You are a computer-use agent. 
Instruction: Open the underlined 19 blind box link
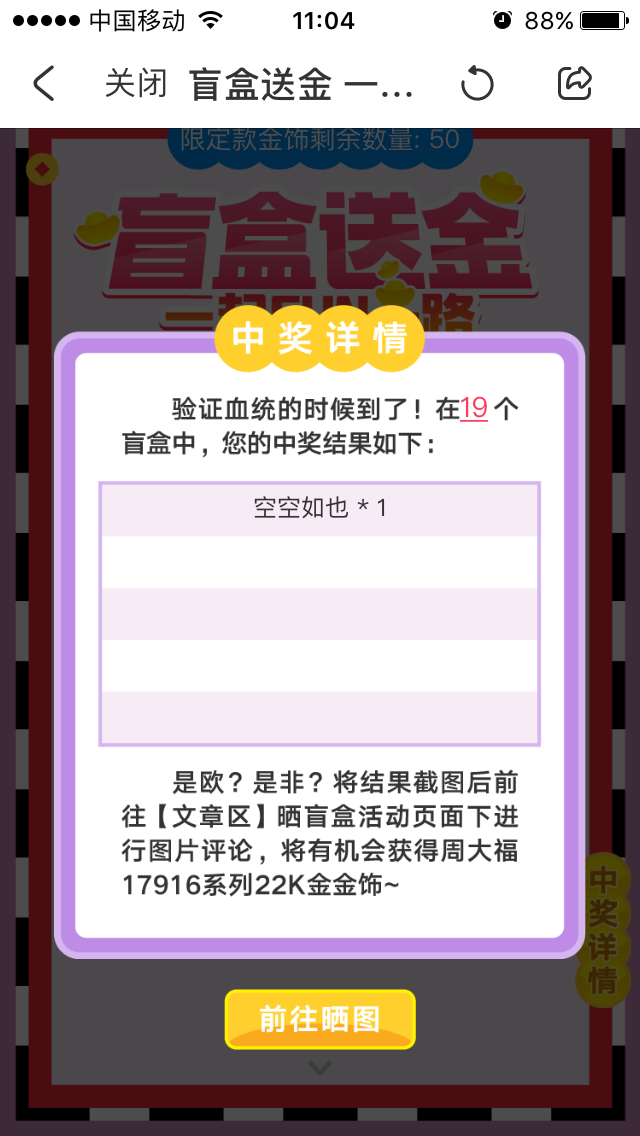pos(474,409)
